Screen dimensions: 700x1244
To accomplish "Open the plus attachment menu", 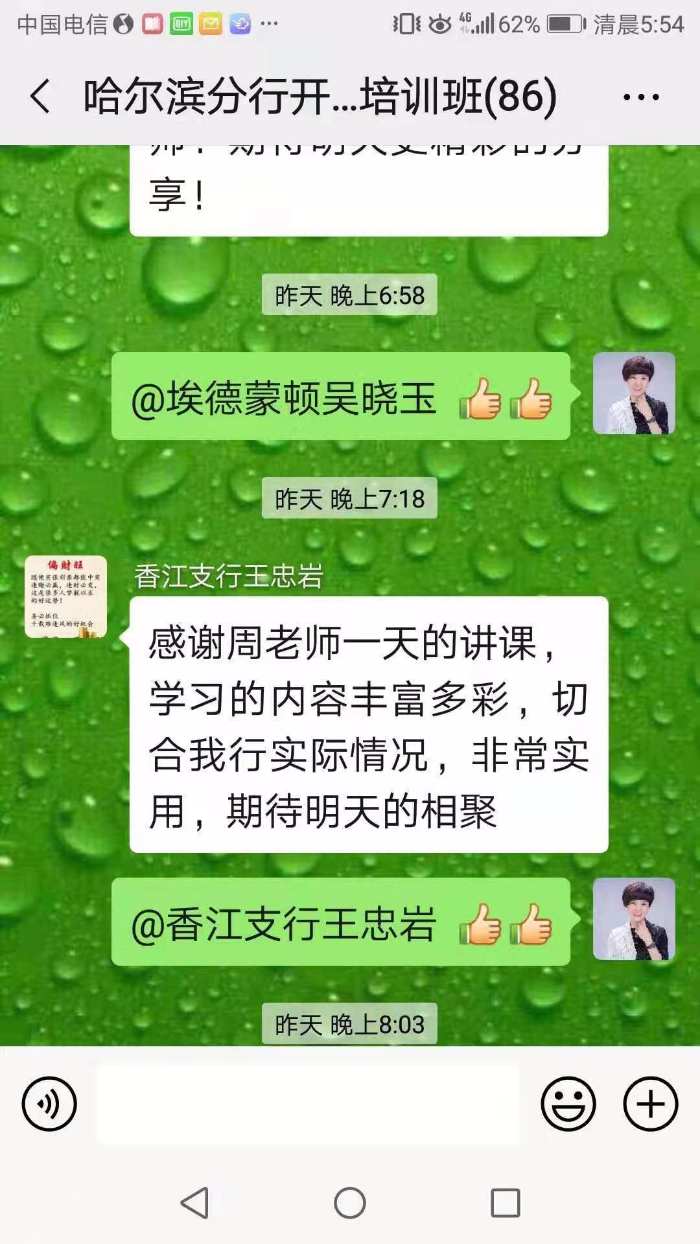I will (x=650, y=1105).
